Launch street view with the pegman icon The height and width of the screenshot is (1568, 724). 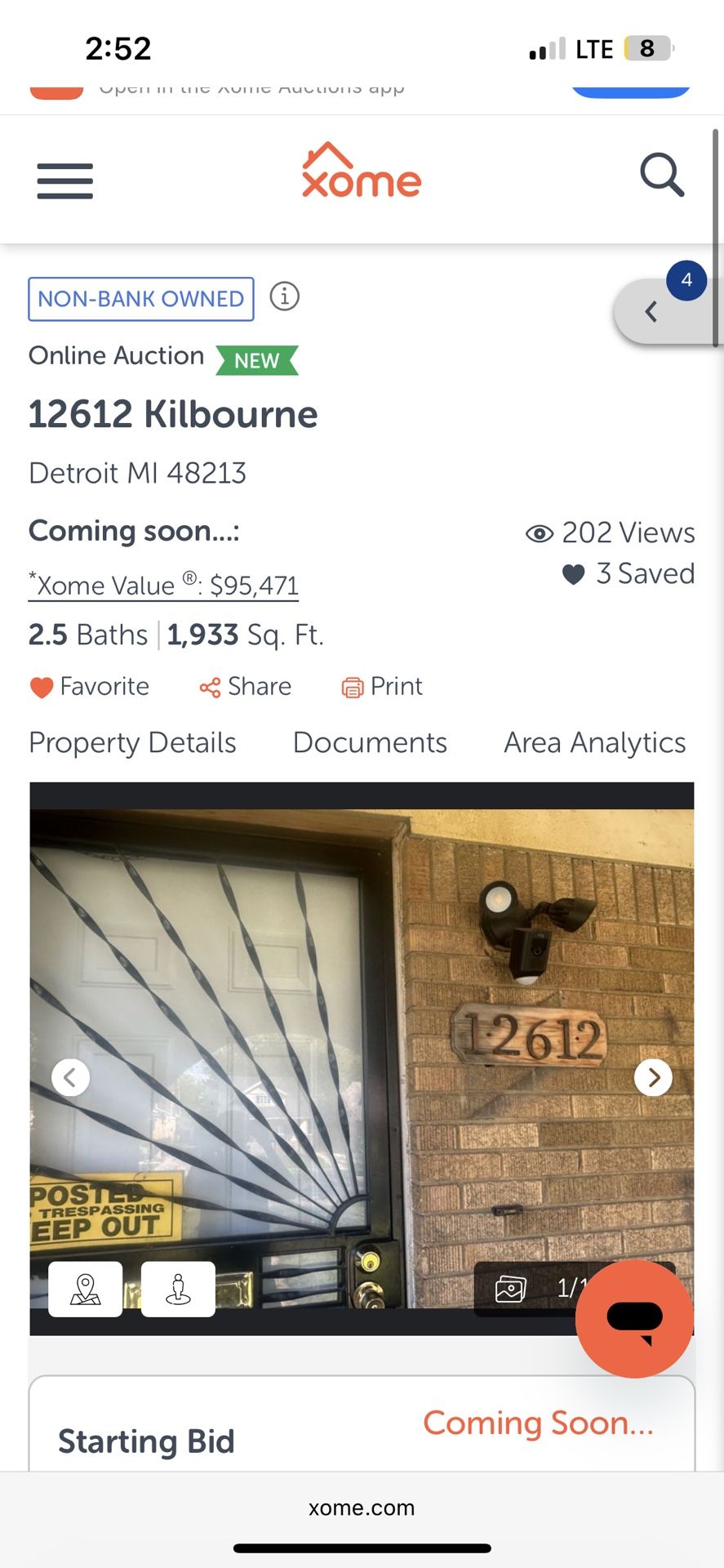click(x=178, y=1288)
